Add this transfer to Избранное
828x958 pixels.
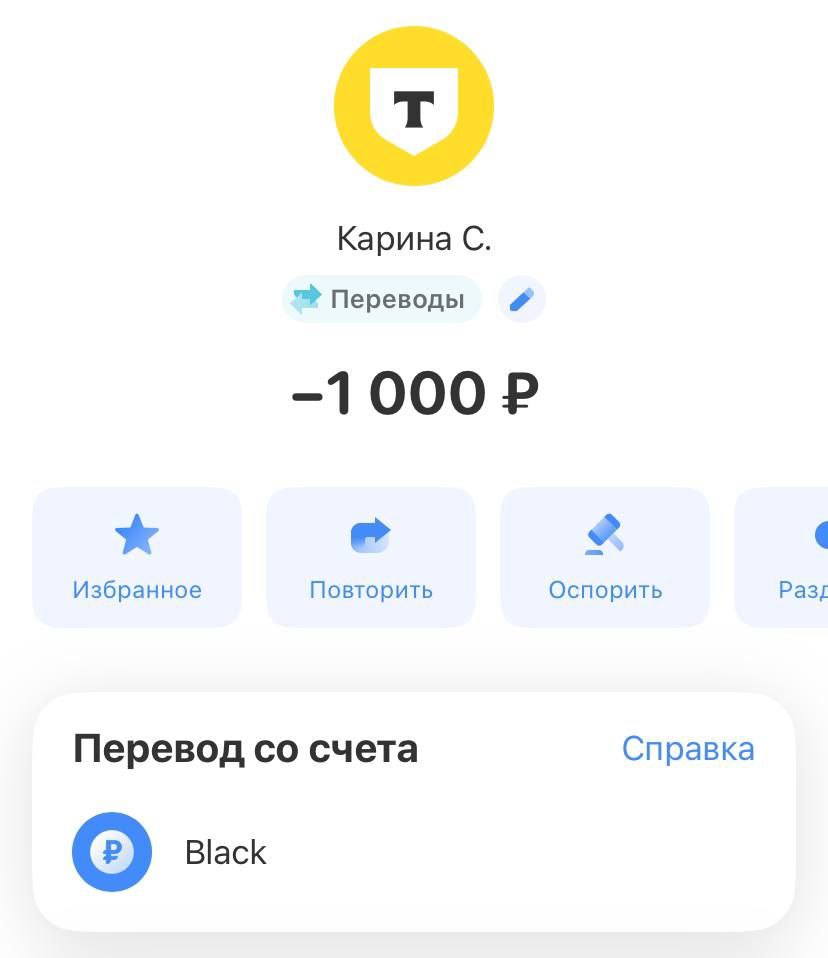point(137,557)
